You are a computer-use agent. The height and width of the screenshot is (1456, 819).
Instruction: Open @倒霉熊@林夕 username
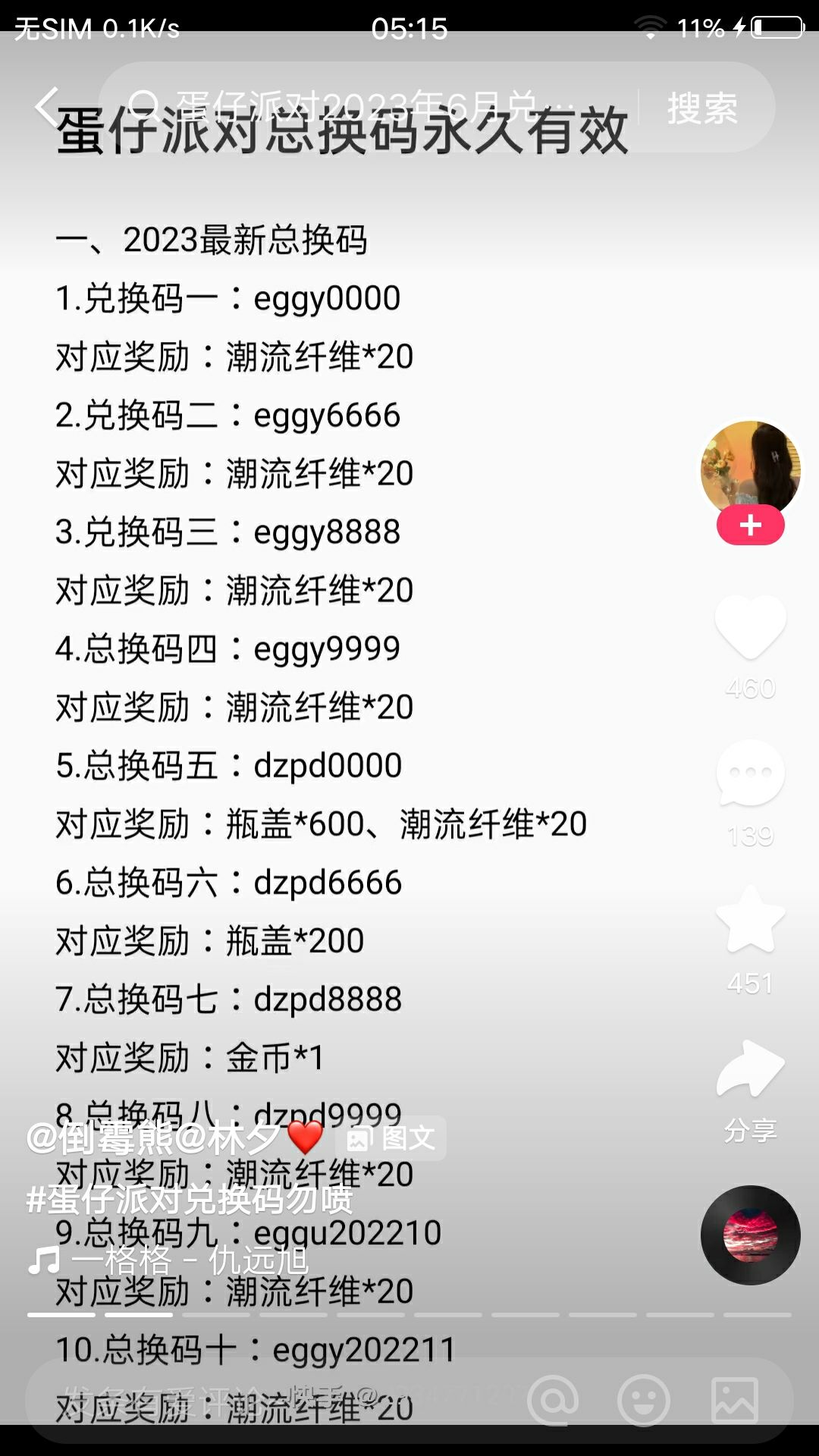152,1137
